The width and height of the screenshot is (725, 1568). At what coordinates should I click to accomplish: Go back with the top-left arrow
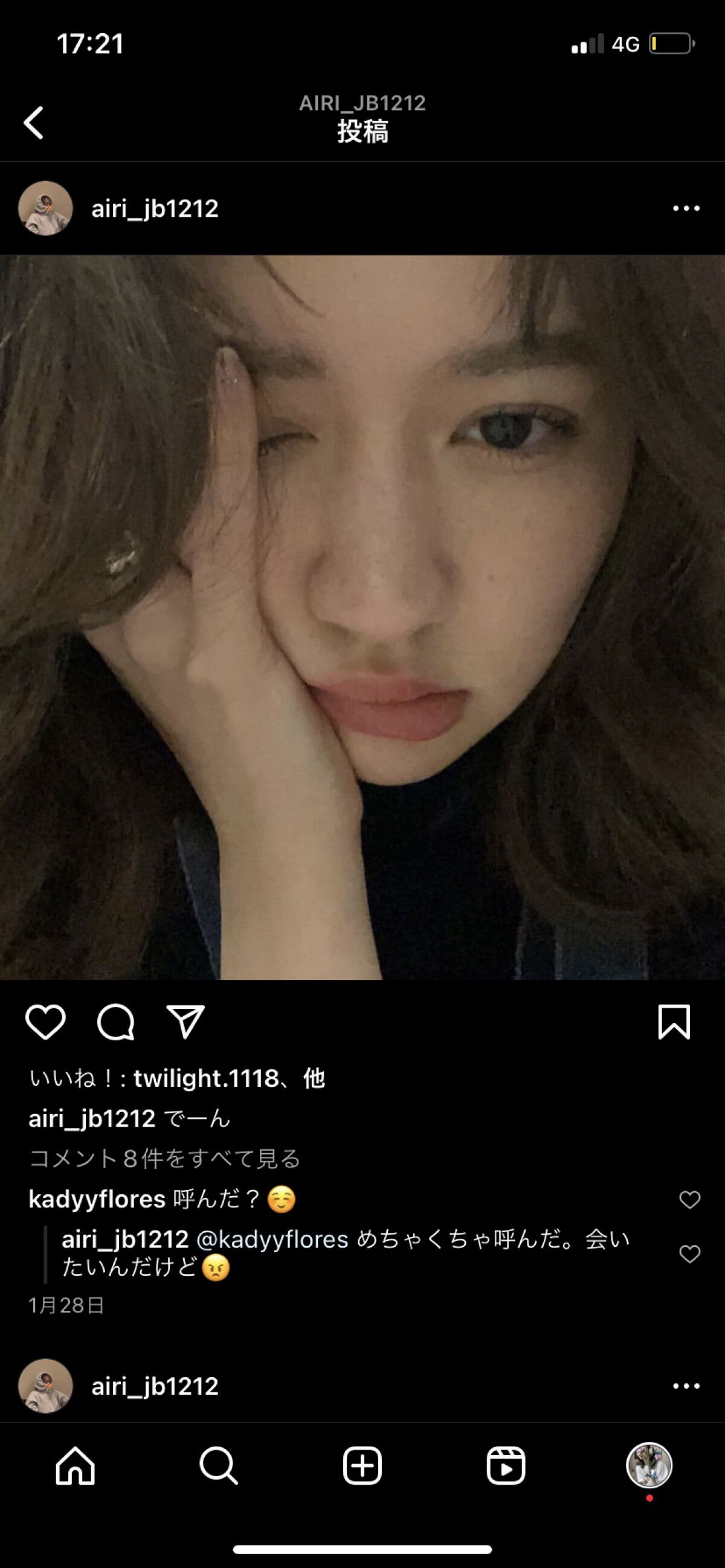[x=33, y=123]
